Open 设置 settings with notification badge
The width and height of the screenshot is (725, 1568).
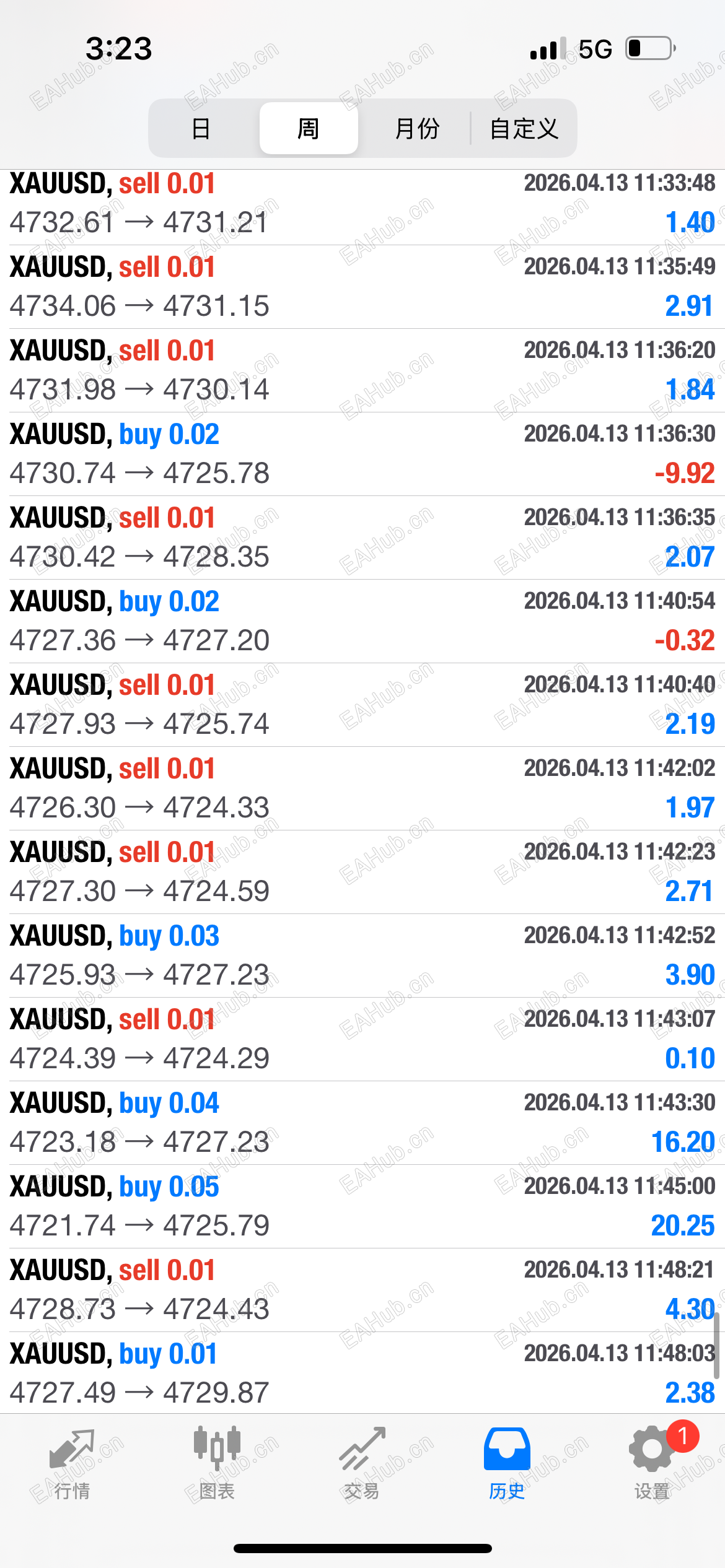652,1464
